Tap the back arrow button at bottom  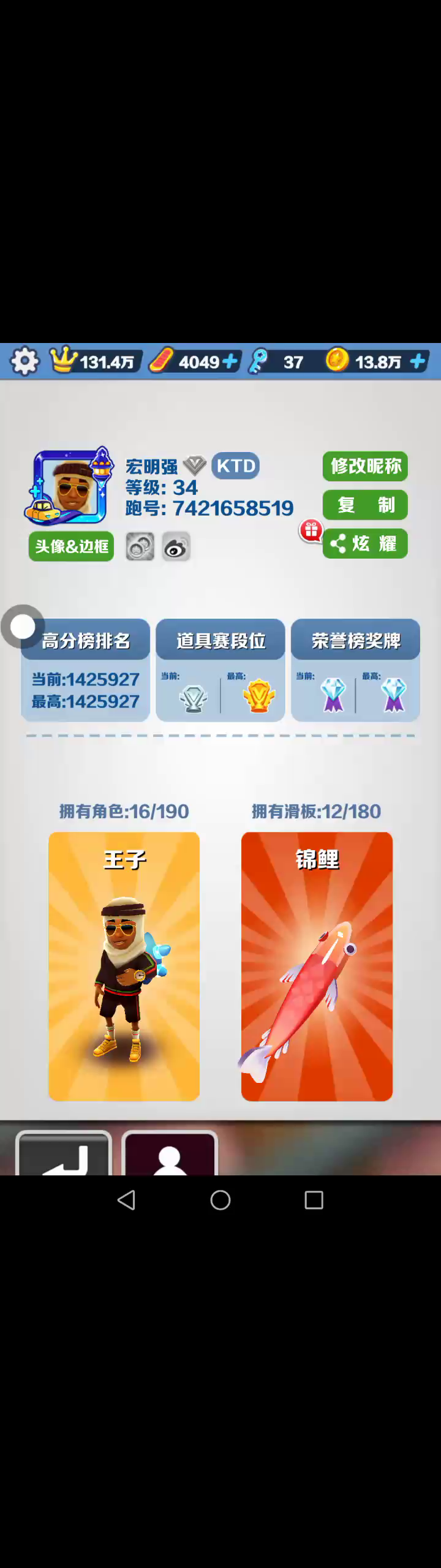click(x=64, y=1155)
